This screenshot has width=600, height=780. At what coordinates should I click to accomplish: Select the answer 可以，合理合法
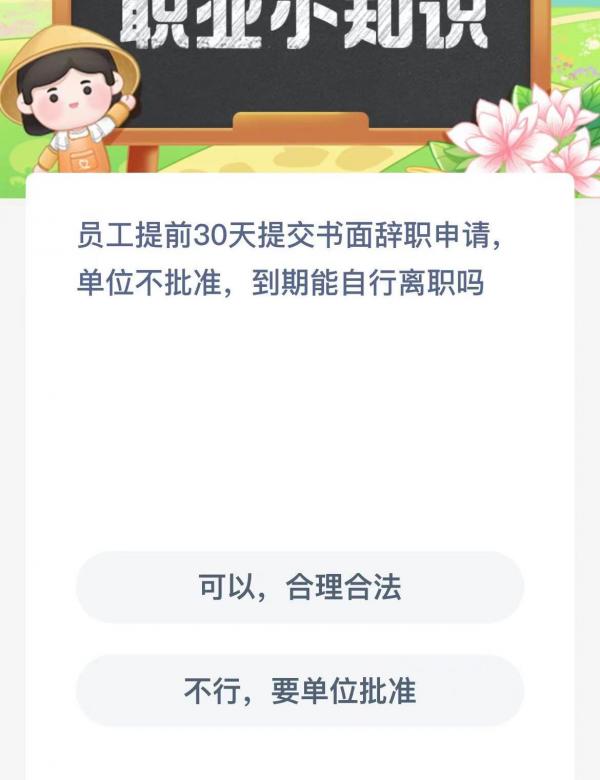coord(300,587)
